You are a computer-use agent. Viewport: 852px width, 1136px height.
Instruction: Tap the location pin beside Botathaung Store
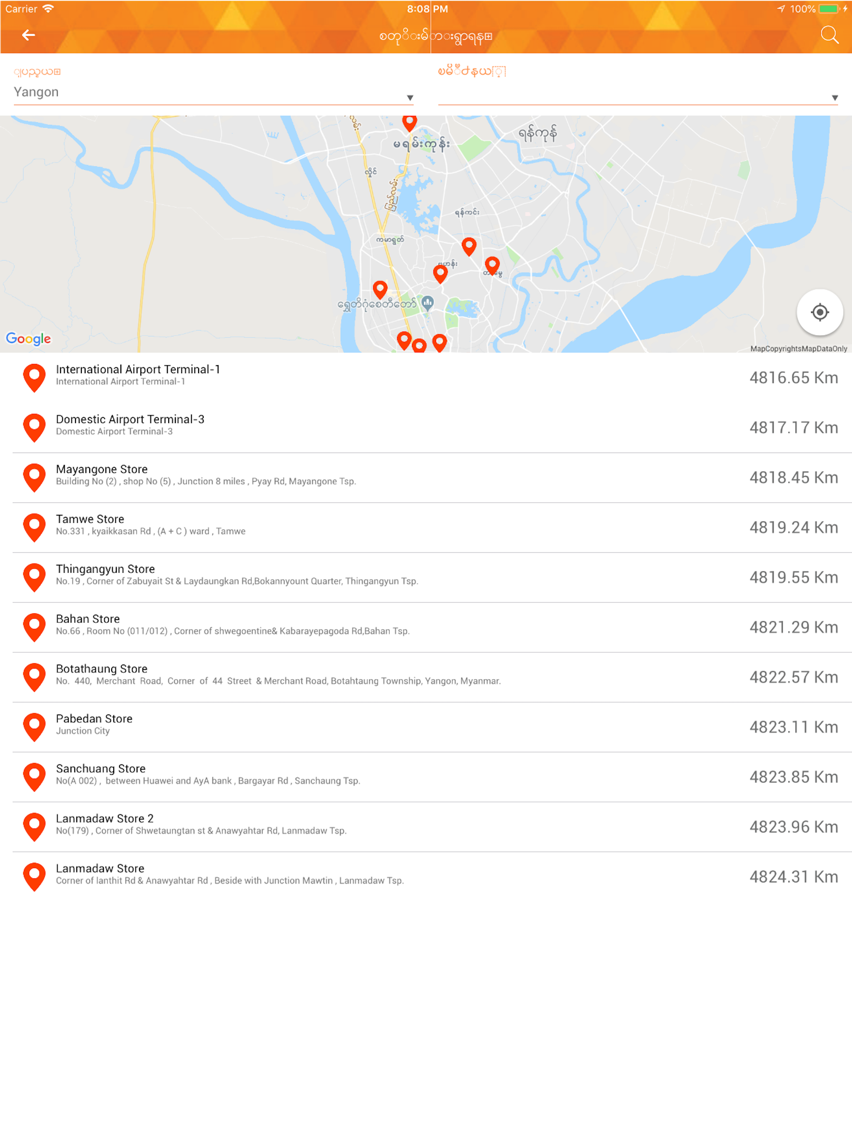point(33,677)
